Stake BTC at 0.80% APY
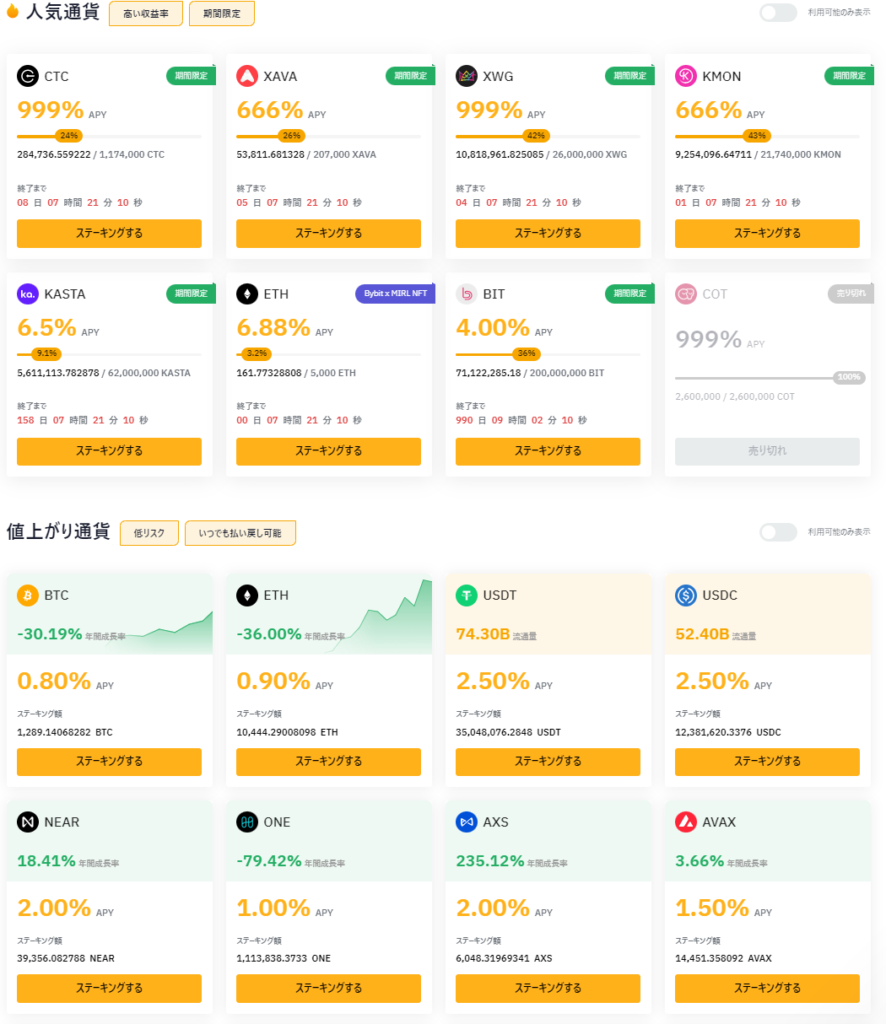Viewport: 886px width, 1024px height. (109, 761)
